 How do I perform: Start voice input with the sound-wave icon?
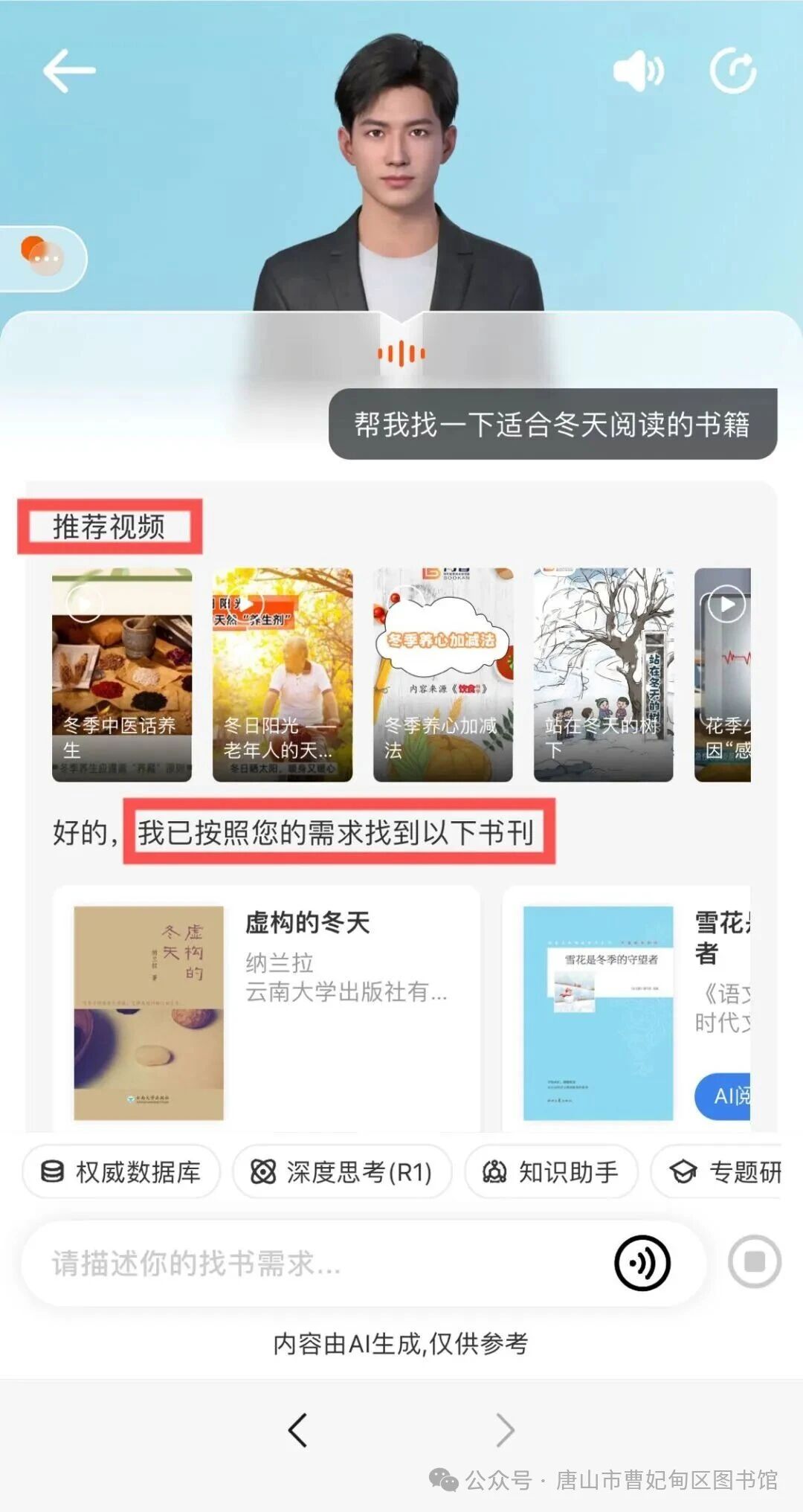pos(642,1263)
